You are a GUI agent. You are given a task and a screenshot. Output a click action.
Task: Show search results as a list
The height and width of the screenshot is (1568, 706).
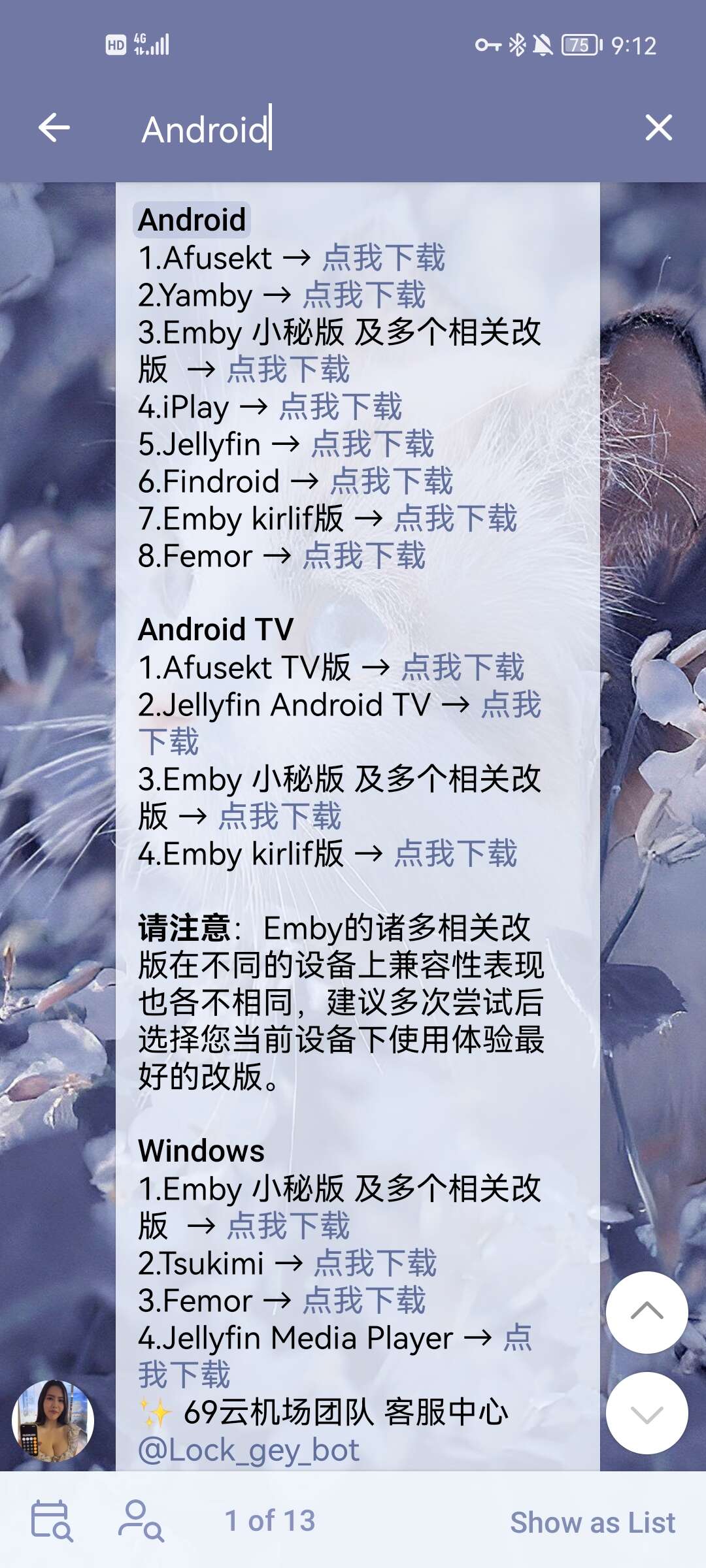pyautogui.click(x=592, y=1522)
